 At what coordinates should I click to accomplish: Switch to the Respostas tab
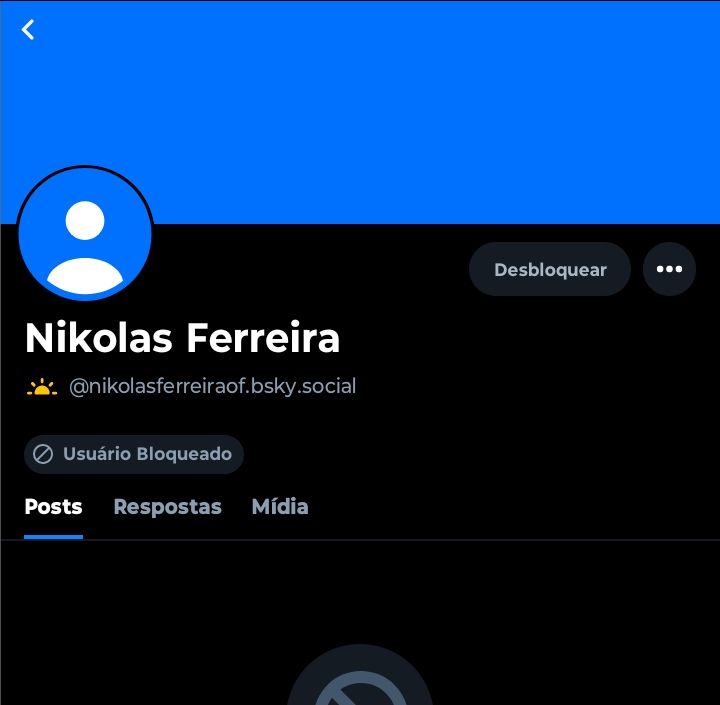pyautogui.click(x=167, y=507)
